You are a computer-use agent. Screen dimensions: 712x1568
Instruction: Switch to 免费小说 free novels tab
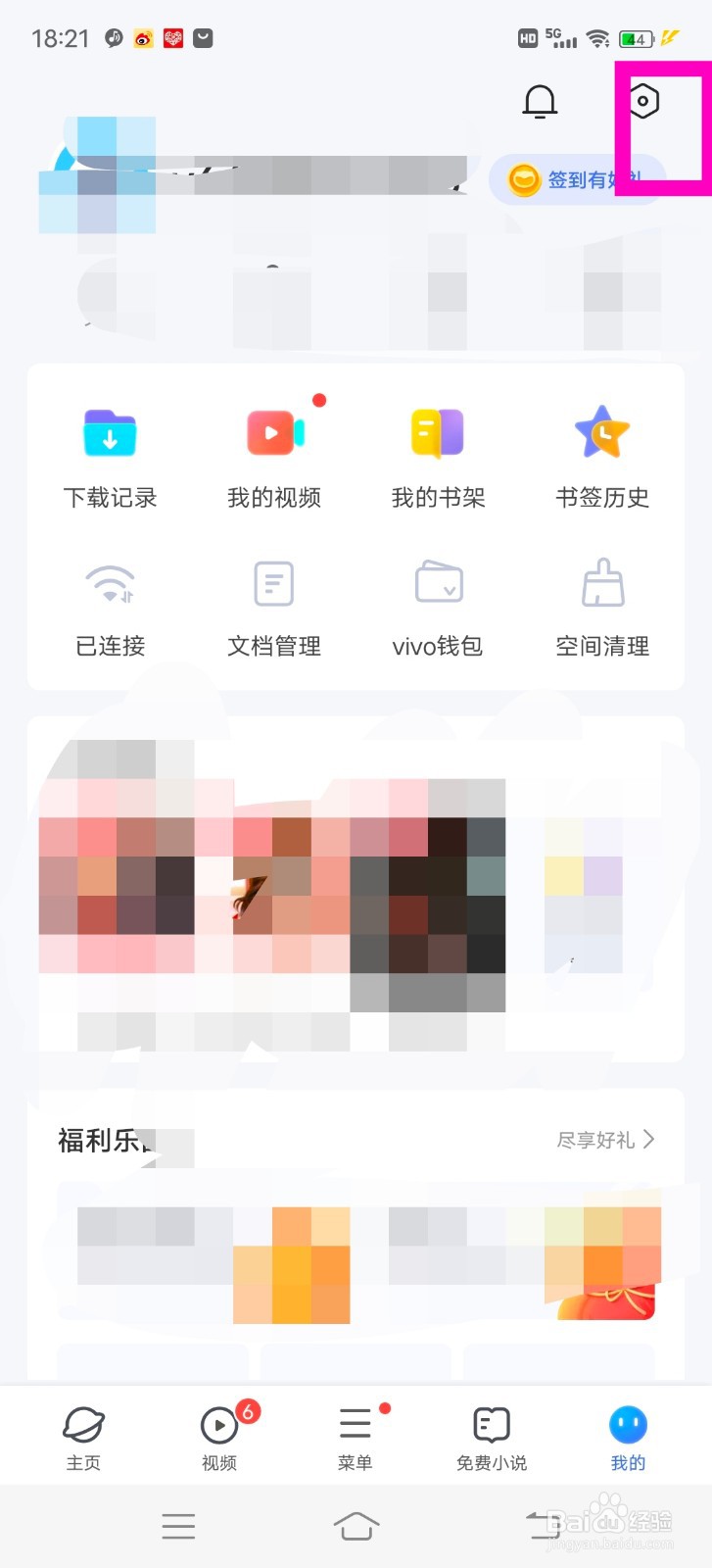[491, 1434]
